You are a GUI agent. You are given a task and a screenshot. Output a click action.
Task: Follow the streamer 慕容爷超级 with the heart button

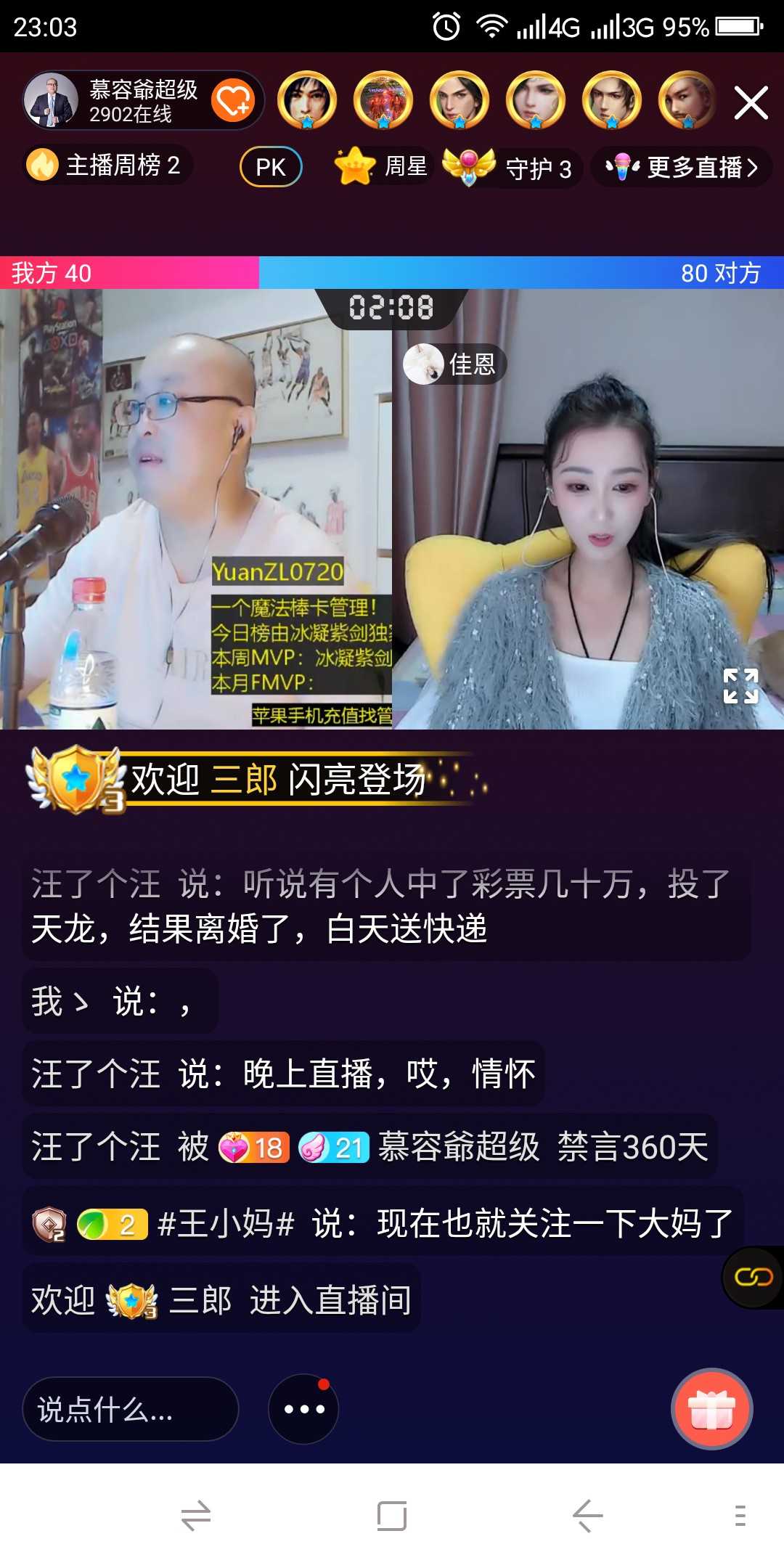click(x=233, y=100)
